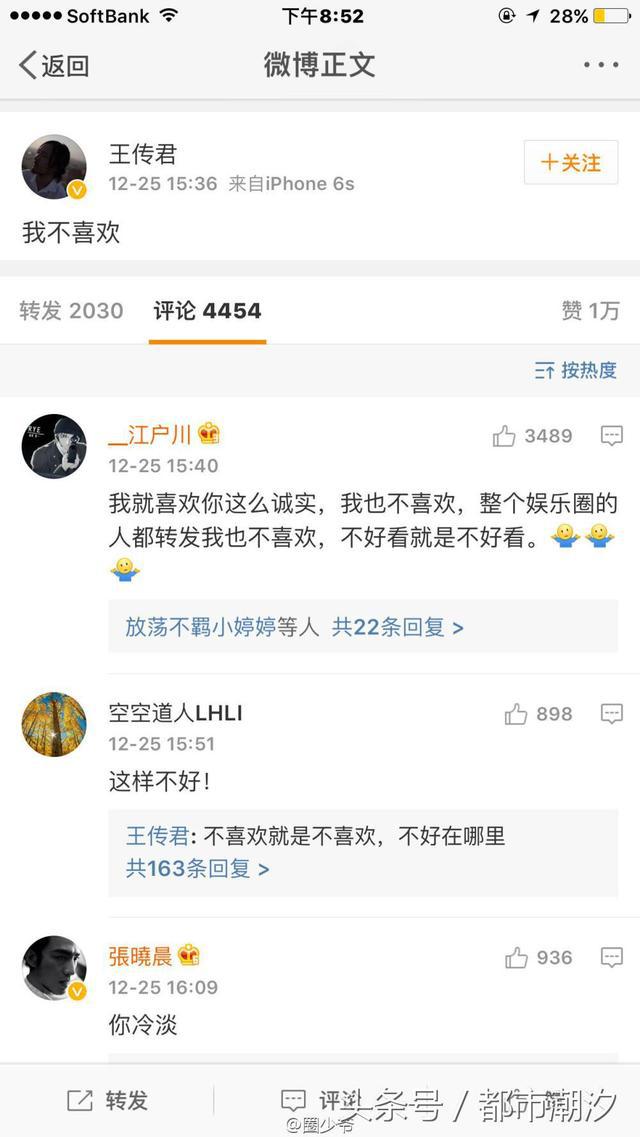Open the three-dot overflow menu

click(x=600, y=66)
